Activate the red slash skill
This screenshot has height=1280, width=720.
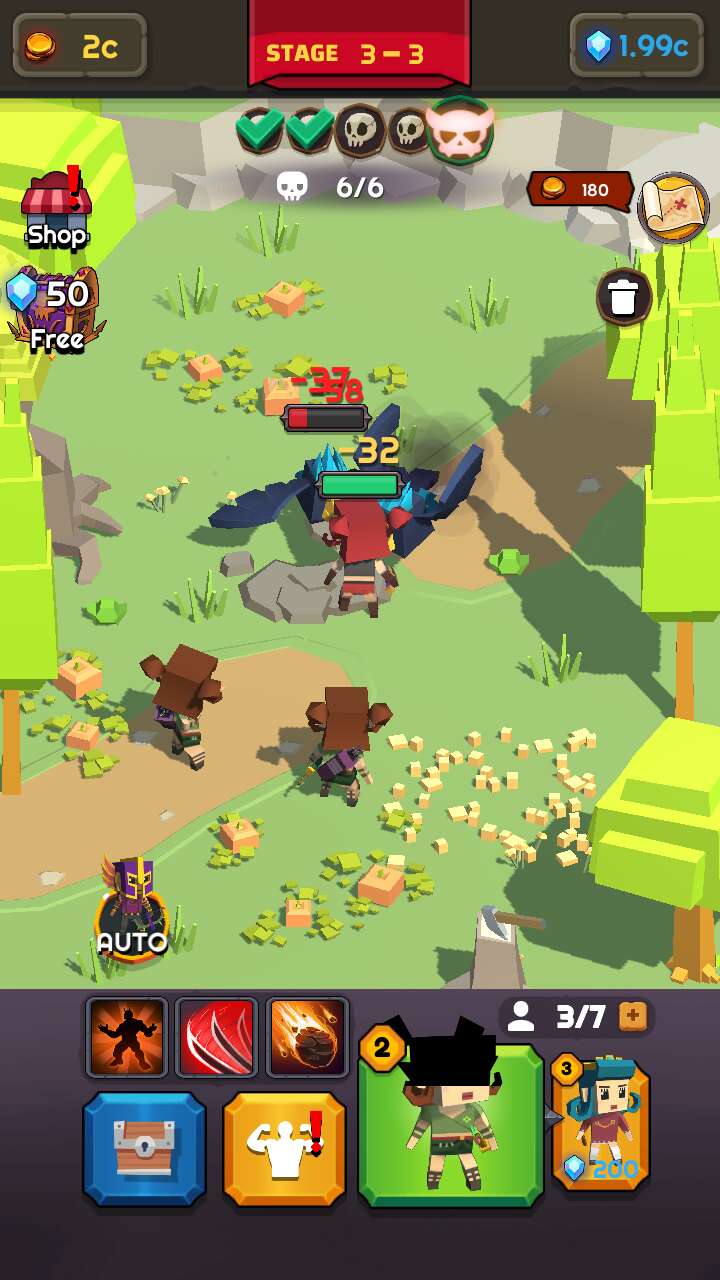pyautogui.click(x=217, y=1037)
